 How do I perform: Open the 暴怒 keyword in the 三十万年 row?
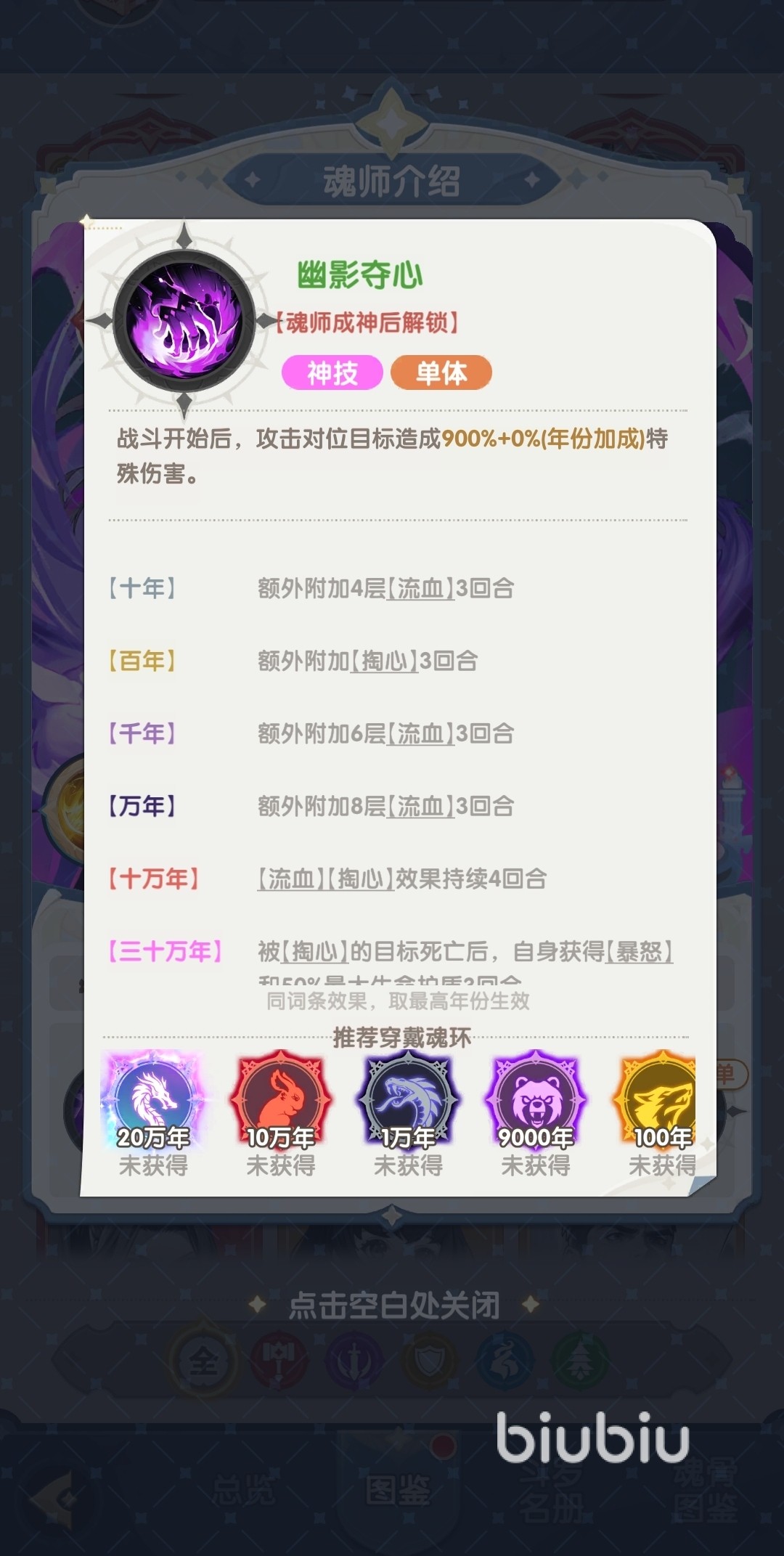tap(639, 951)
